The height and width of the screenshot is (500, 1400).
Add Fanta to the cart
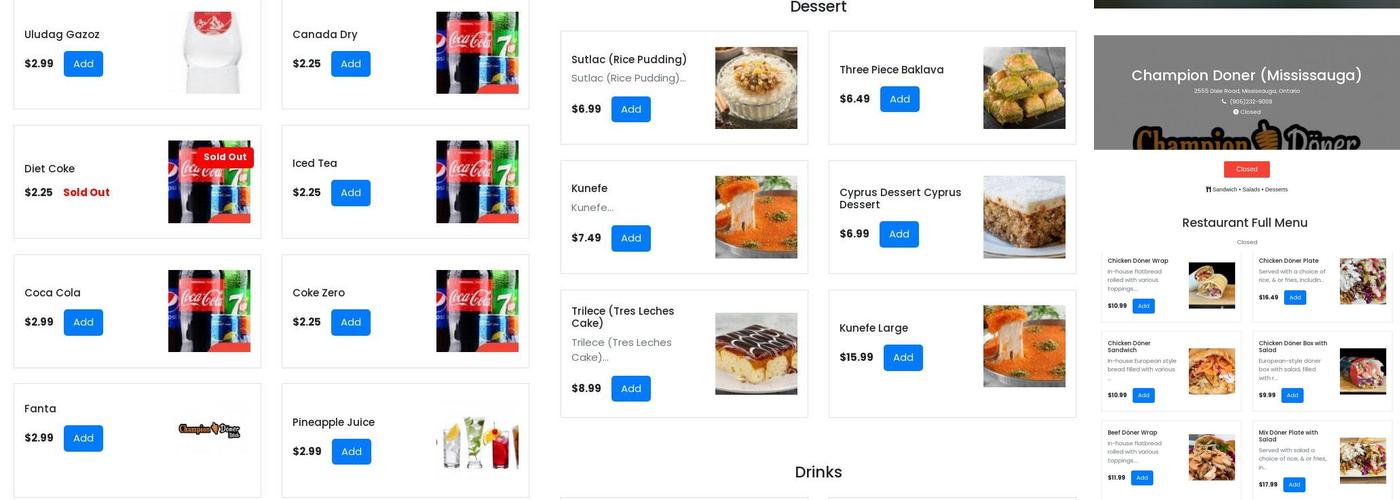point(83,438)
